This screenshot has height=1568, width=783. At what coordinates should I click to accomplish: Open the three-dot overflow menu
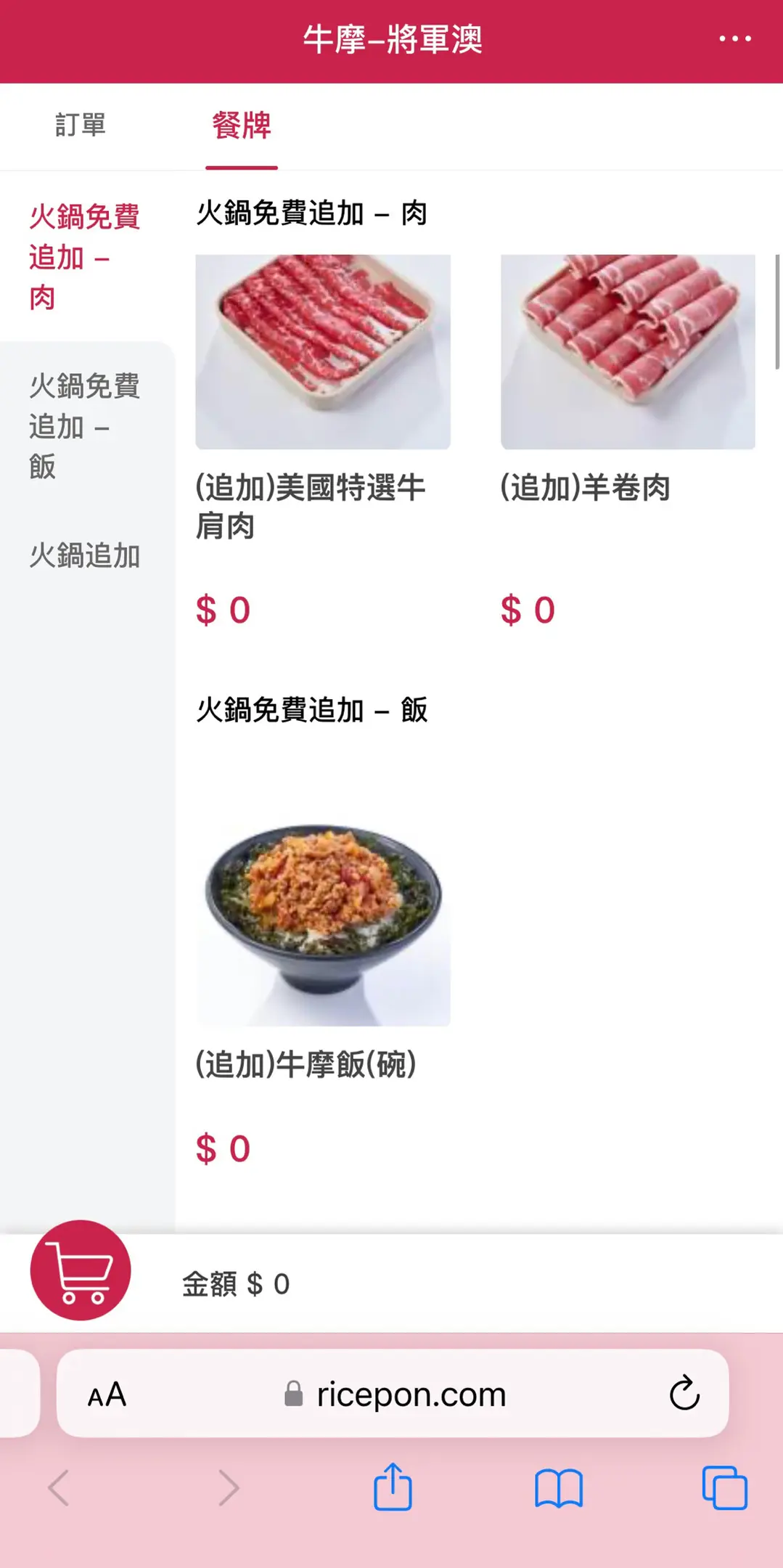(734, 38)
